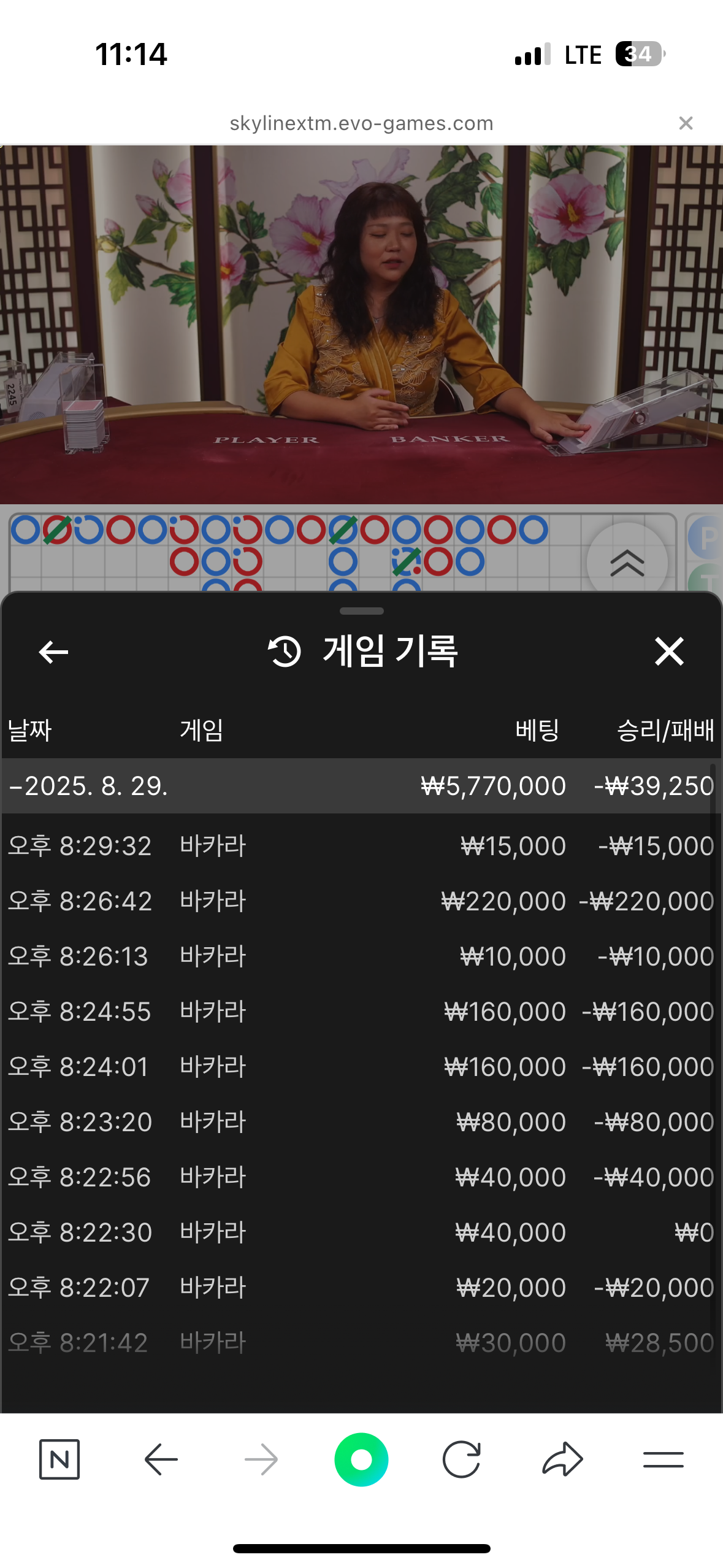723x1568 pixels.
Task: Open the 오후 8:26:13 baccarat record
Action: point(361,956)
